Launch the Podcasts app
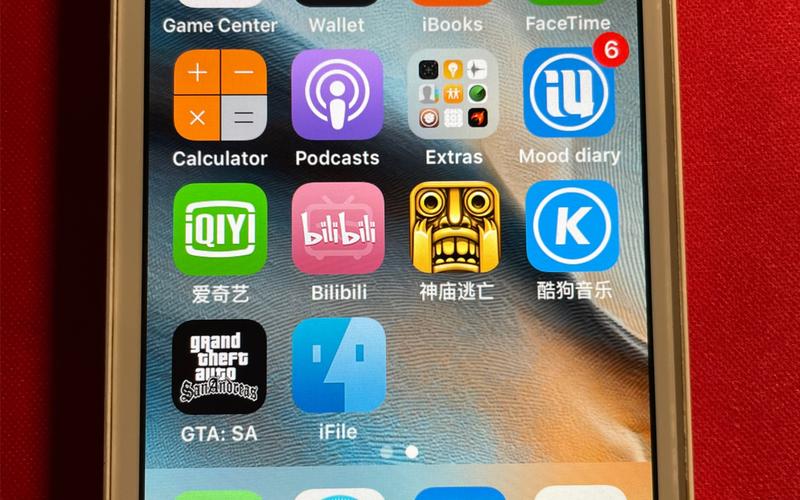Viewport: 800px width, 500px height. pyautogui.click(x=337, y=95)
